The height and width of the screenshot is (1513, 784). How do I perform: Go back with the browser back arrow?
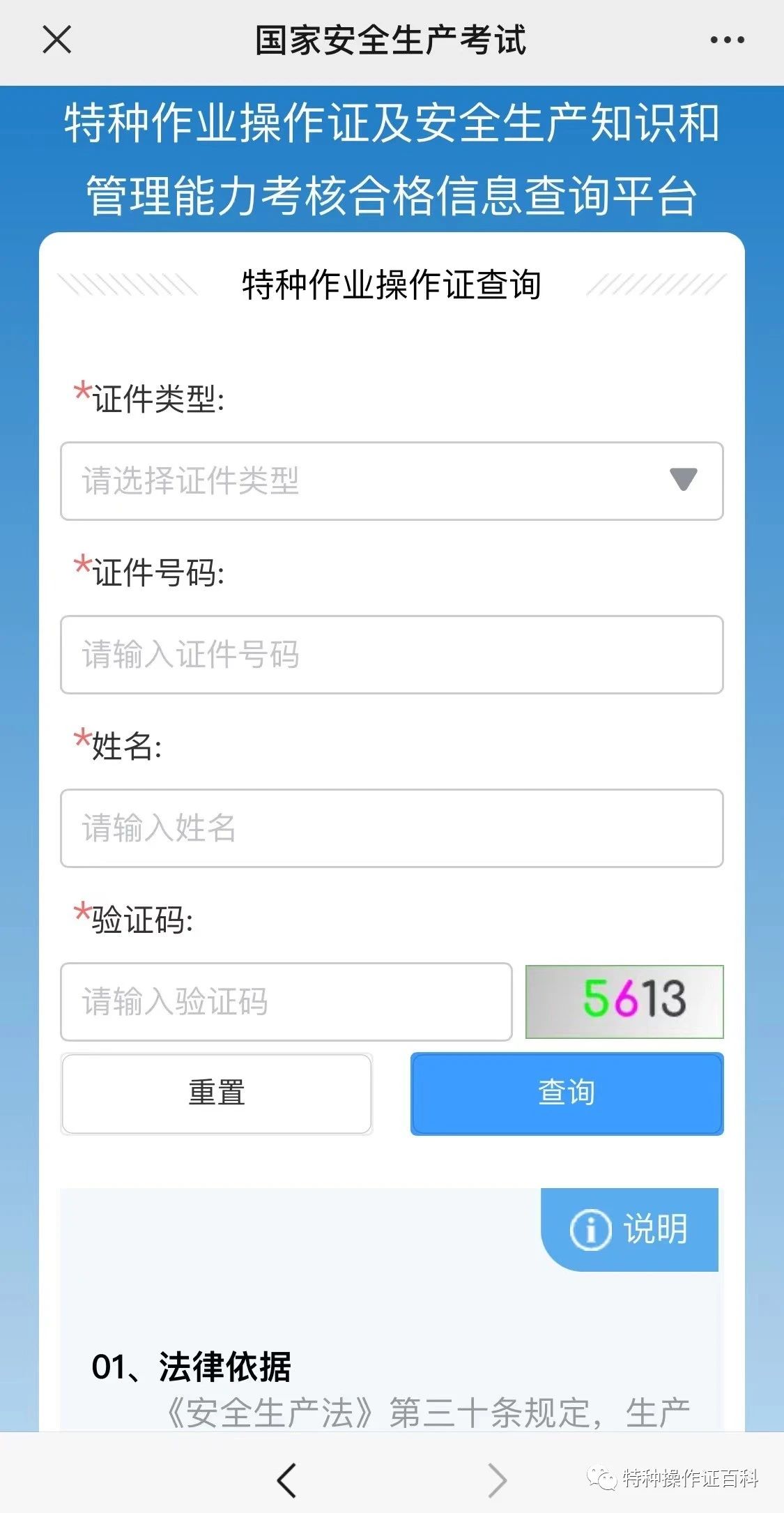click(x=287, y=1480)
